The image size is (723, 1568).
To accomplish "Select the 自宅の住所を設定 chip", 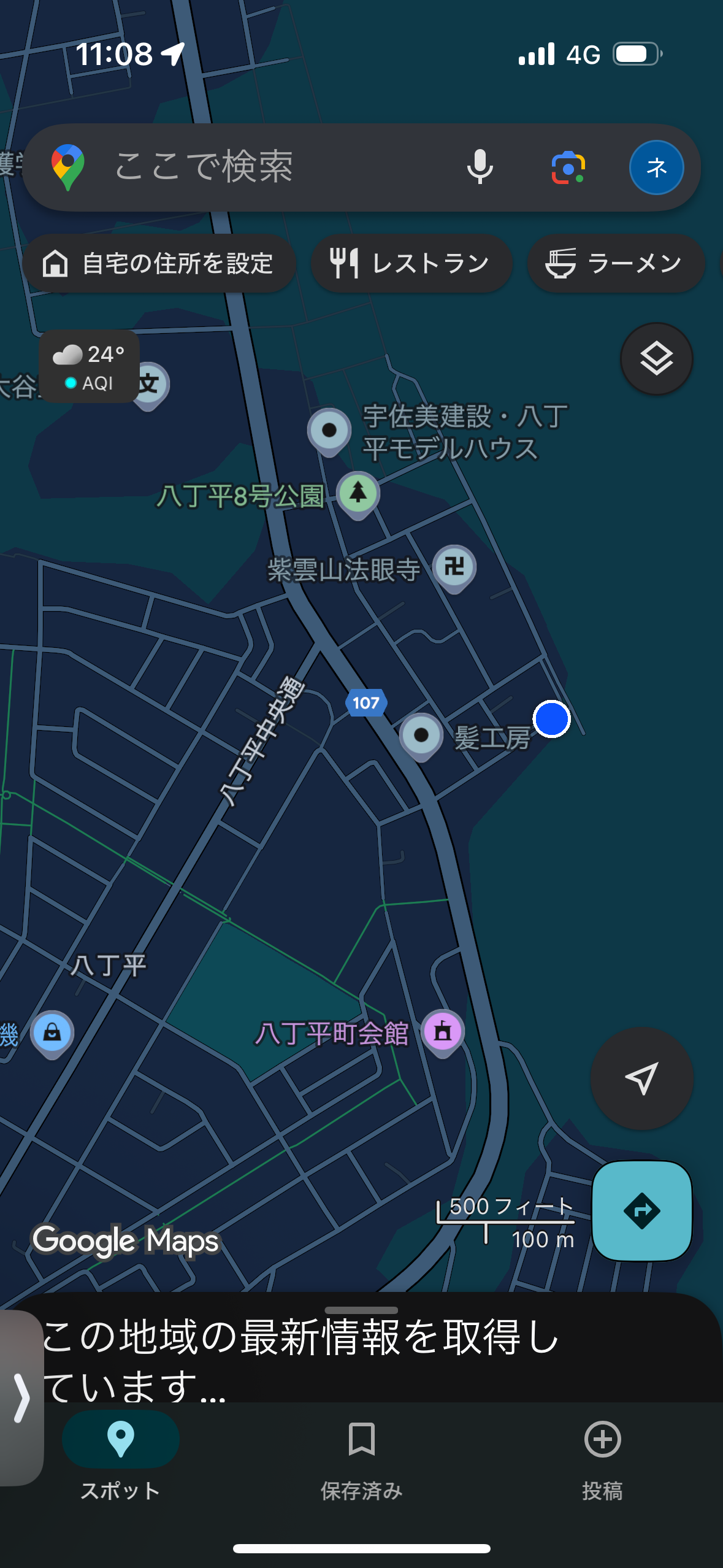I will pyautogui.click(x=159, y=264).
